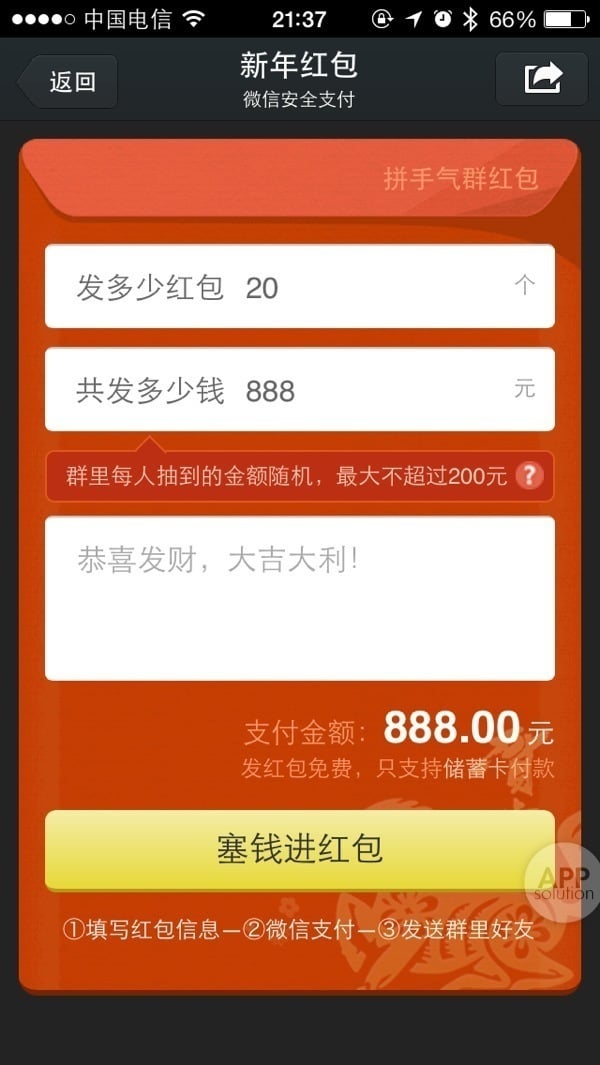Enter a greeting in the 恭喜发财 message box

coord(299,598)
